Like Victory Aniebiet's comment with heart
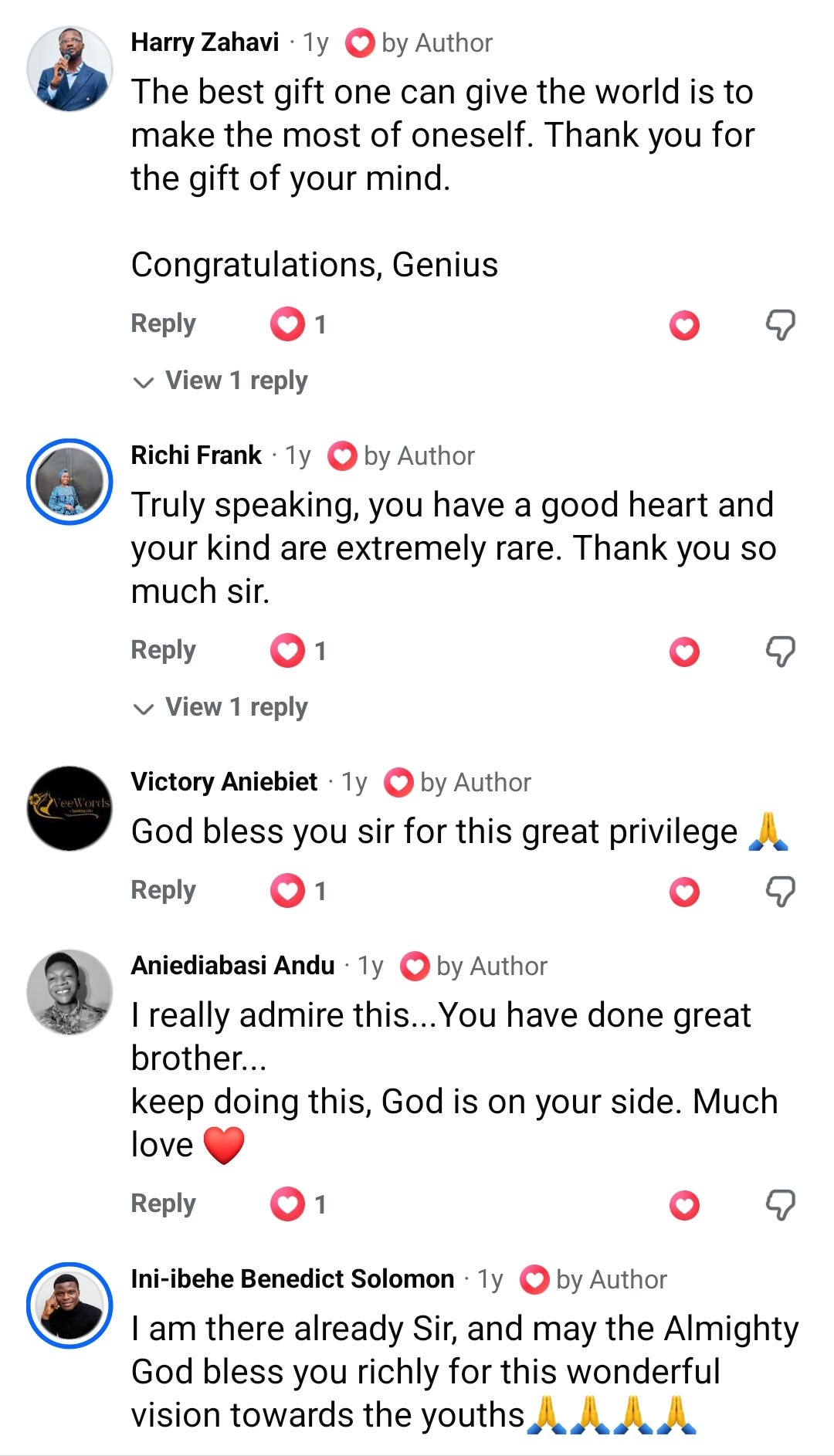834x1456 pixels. tap(684, 892)
